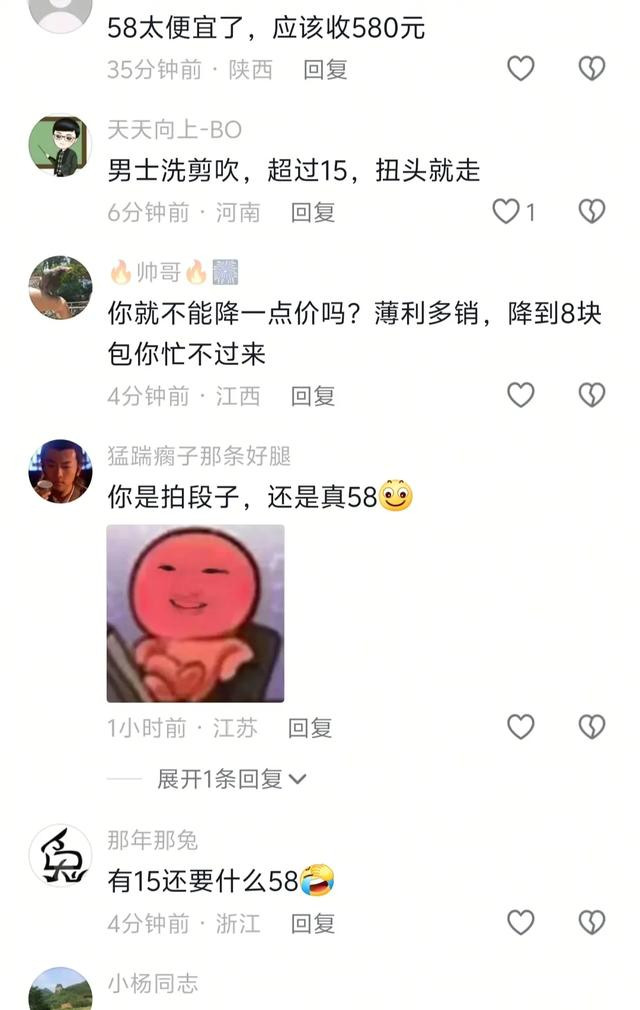The height and width of the screenshot is (1010, 640).
Task: Open 小杨同志's profile avatar
Action: [x=60, y=992]
